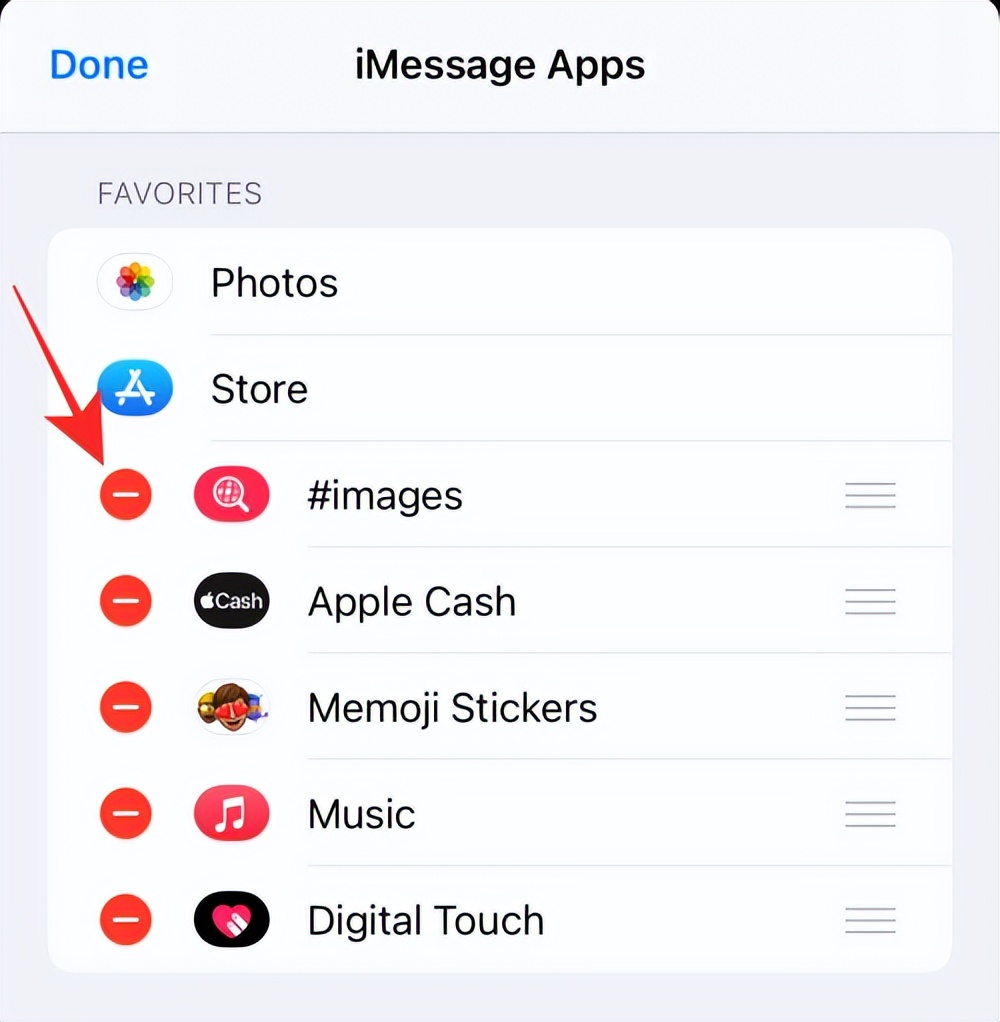Click the Digital Touch heart icon
Image resolution: width=1000 pixels, height=1022 pixels.
(x=231, y=919)
